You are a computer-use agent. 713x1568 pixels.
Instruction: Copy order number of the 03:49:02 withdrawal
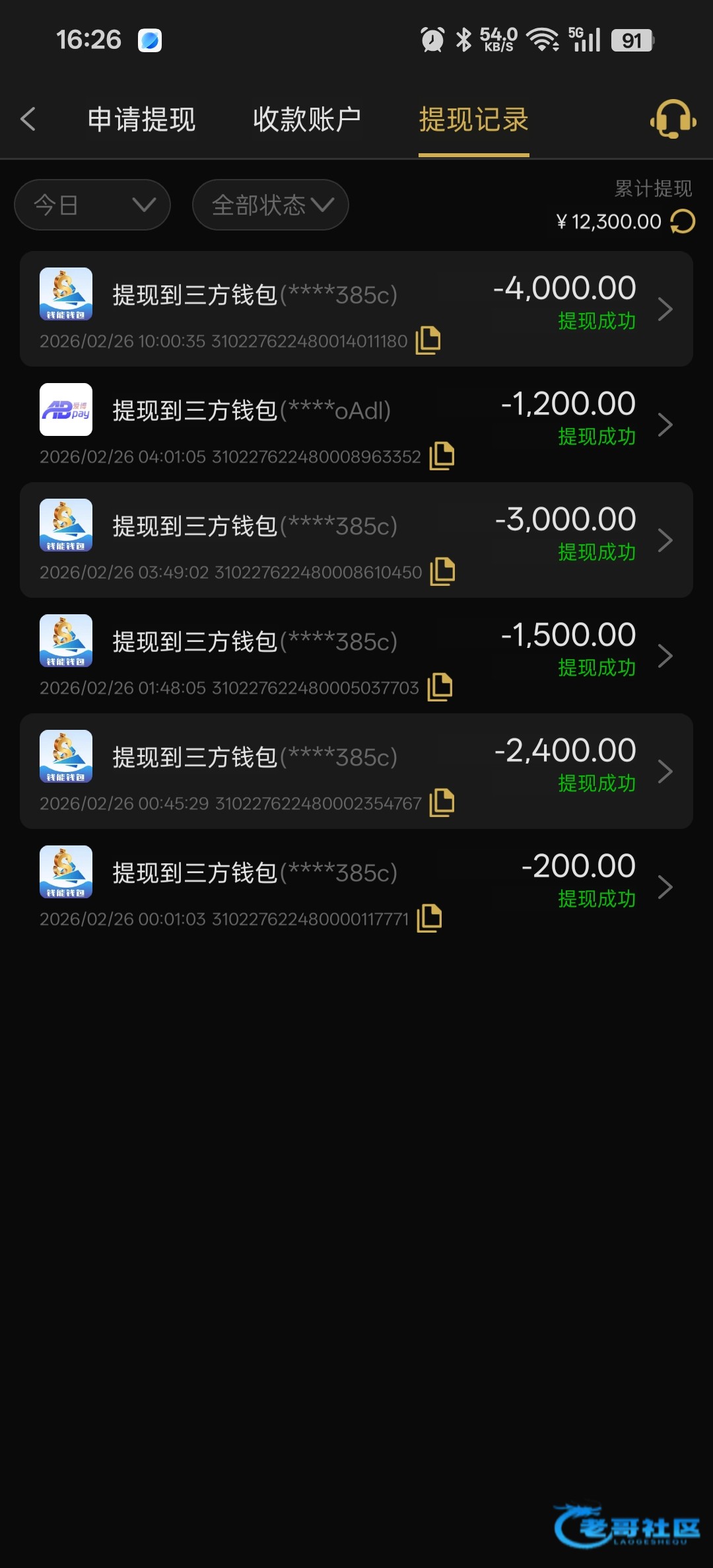pyautogui.click(x=442, y=572)
